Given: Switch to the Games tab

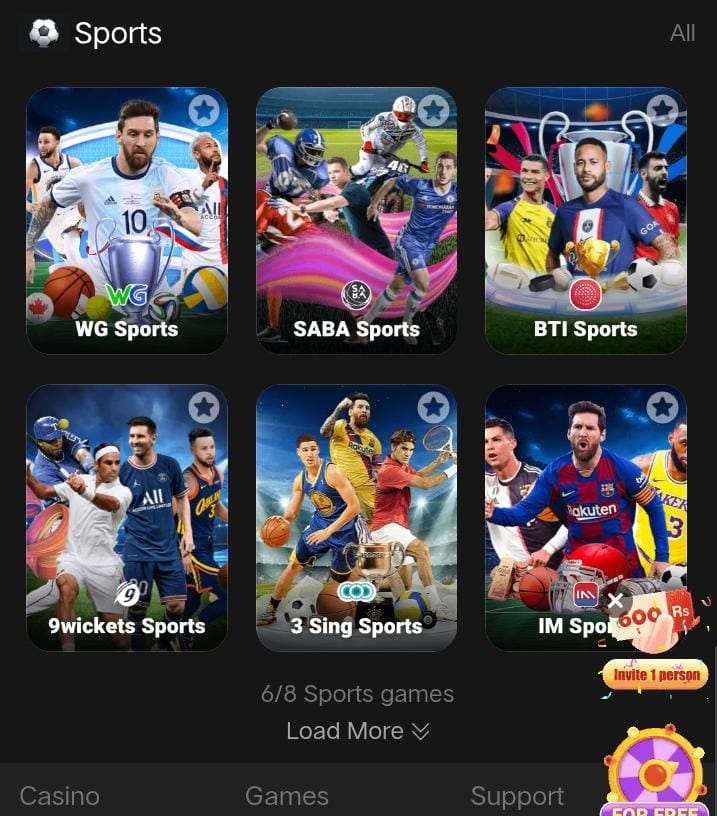Looking at the screenshot, I should [287, 796].
